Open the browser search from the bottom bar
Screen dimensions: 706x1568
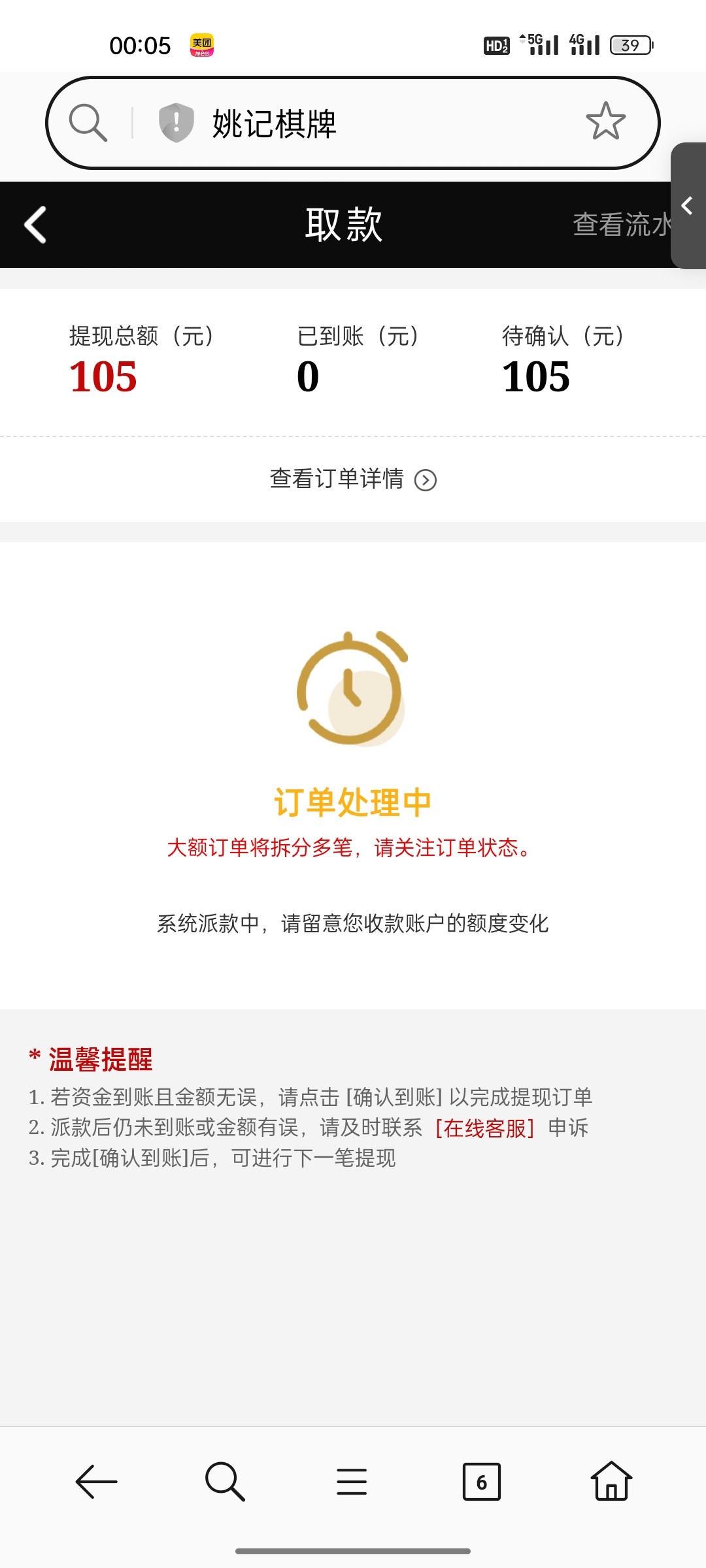(x=225, y=1481)
